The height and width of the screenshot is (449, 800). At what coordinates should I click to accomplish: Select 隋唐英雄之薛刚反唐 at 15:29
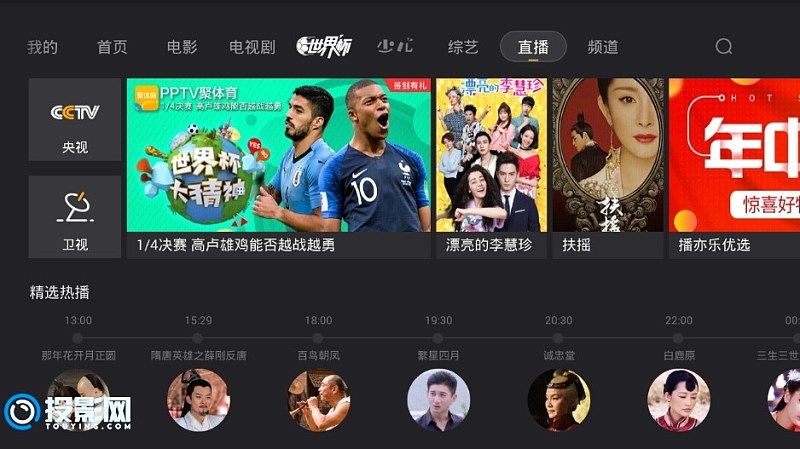(x=198, y=398)
